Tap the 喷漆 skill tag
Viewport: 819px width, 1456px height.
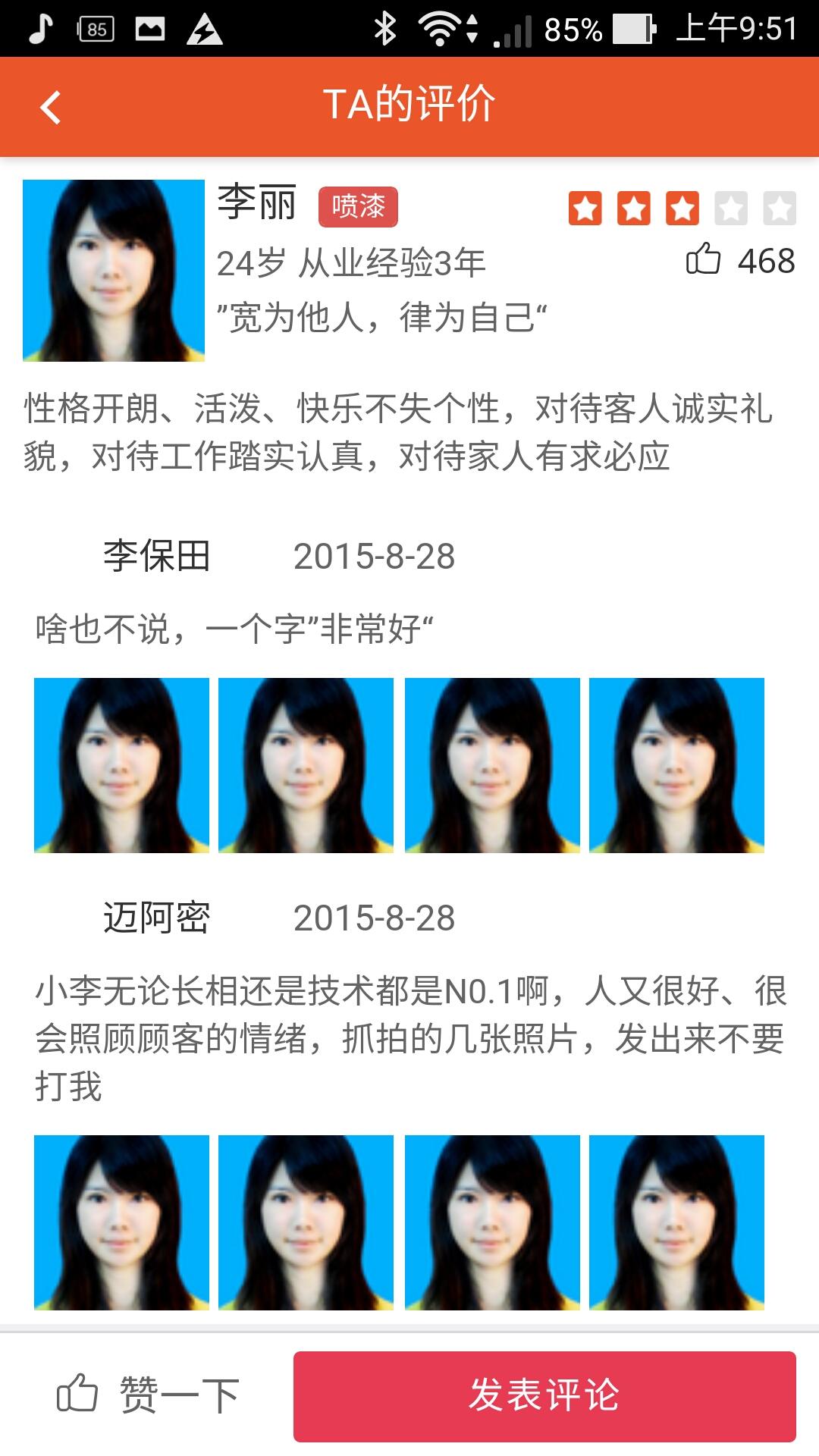358,206
